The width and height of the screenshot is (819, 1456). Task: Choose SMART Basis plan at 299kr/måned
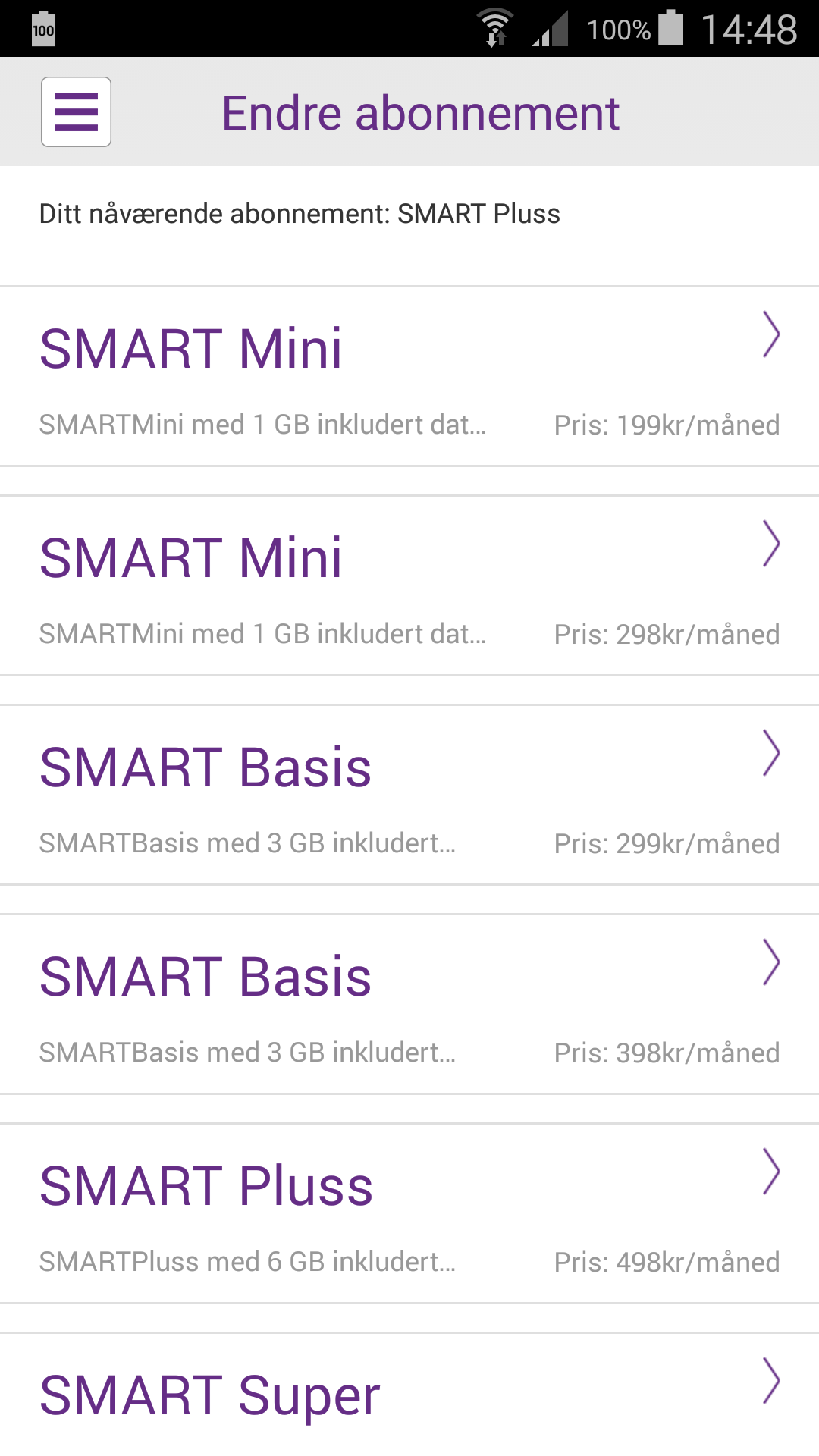[409, 795]
